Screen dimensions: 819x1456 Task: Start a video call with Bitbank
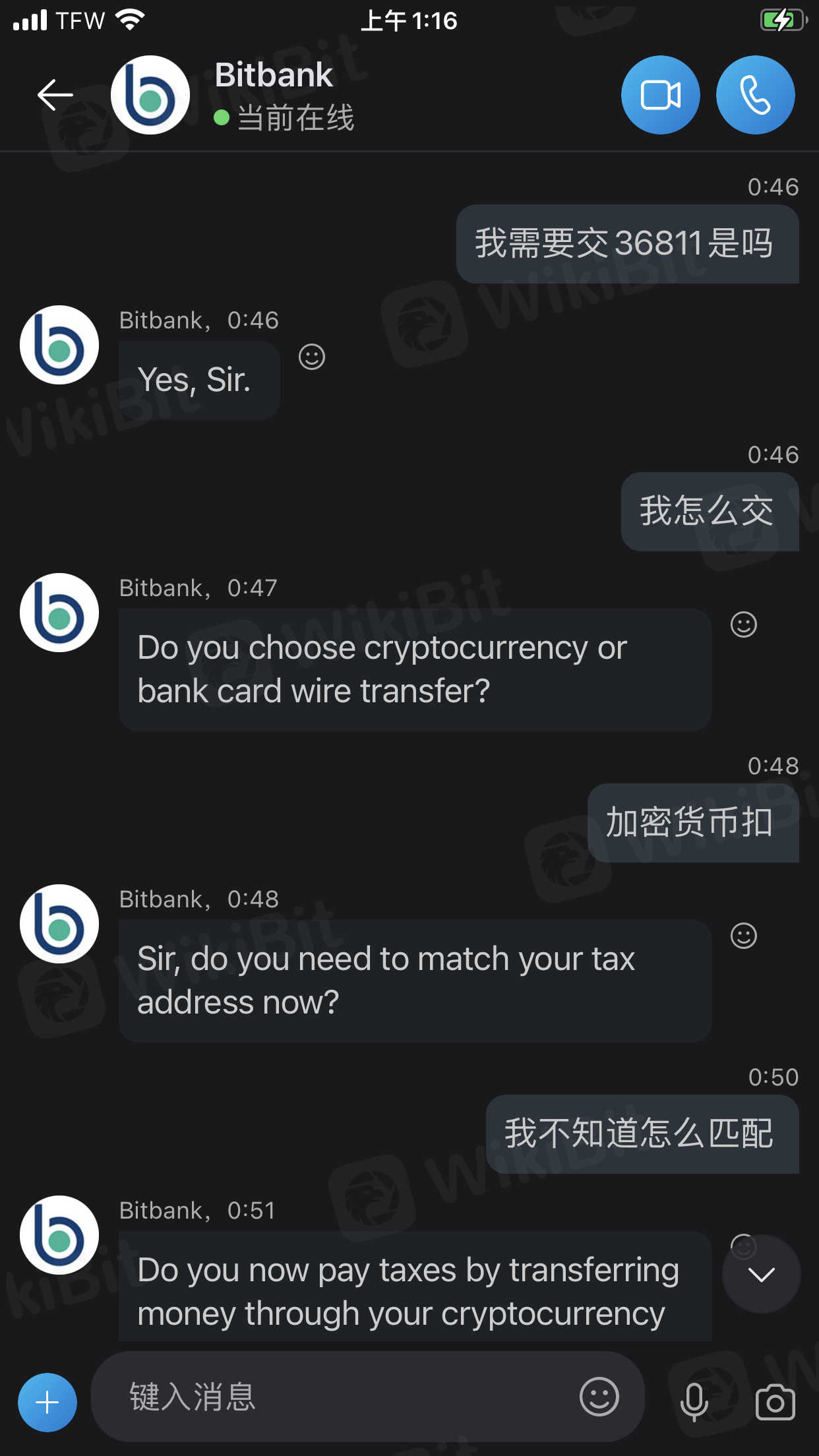coord(660,95)
